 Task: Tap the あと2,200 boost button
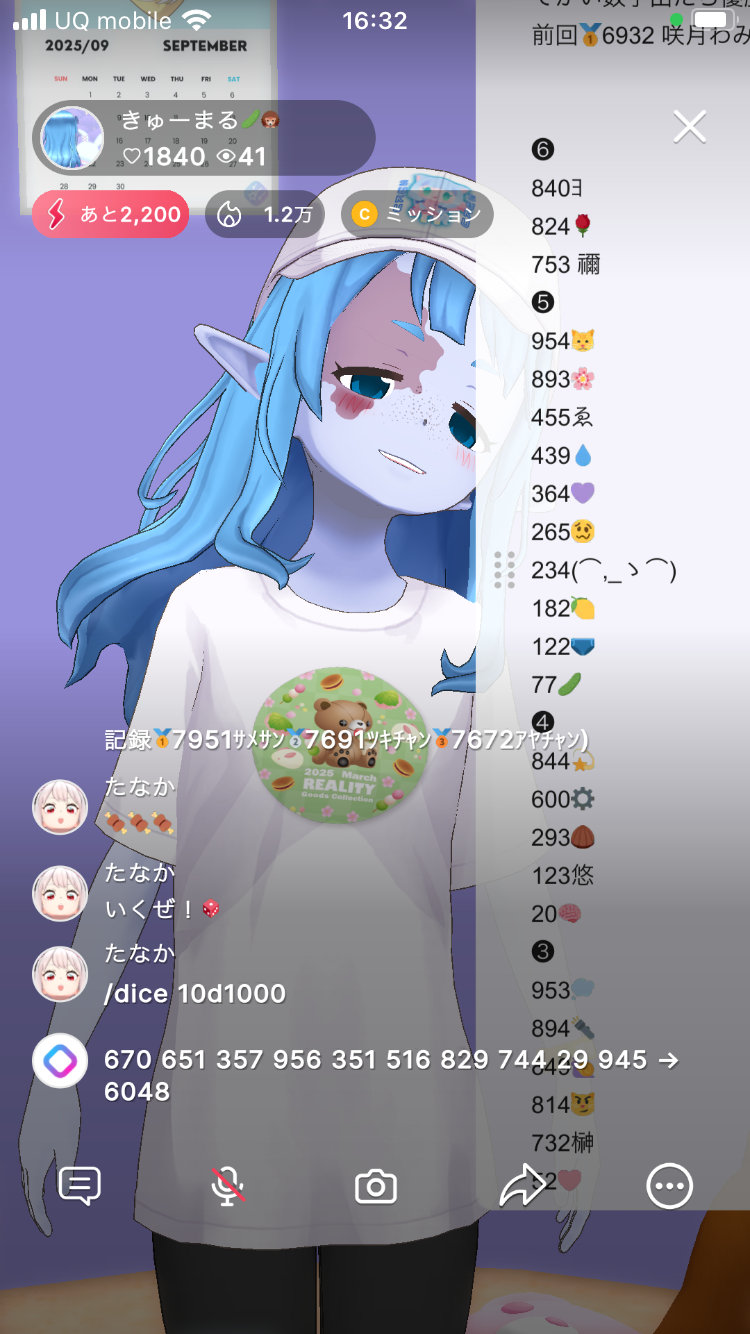[110, 214]
